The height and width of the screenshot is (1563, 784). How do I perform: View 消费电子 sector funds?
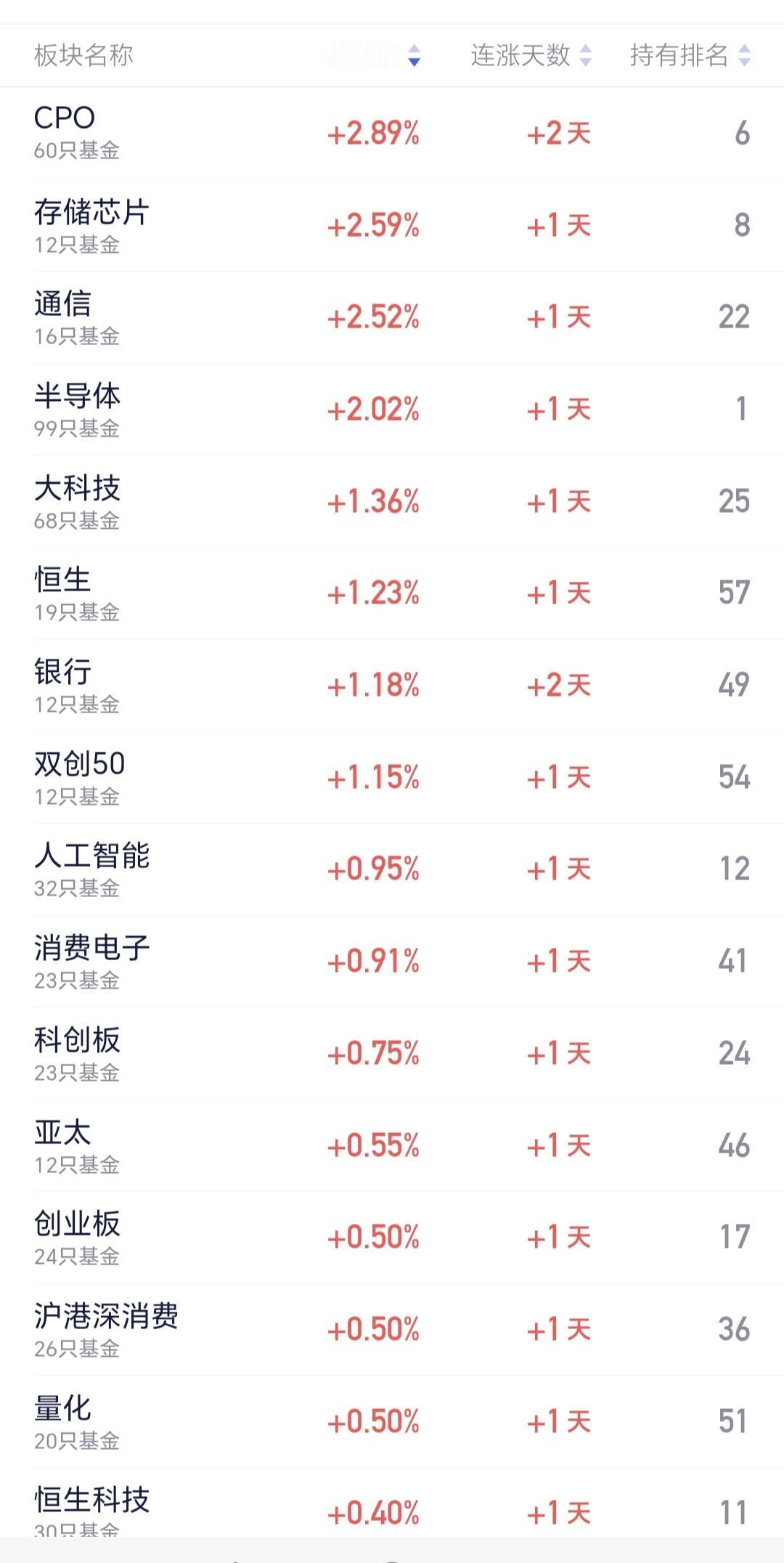392,962
